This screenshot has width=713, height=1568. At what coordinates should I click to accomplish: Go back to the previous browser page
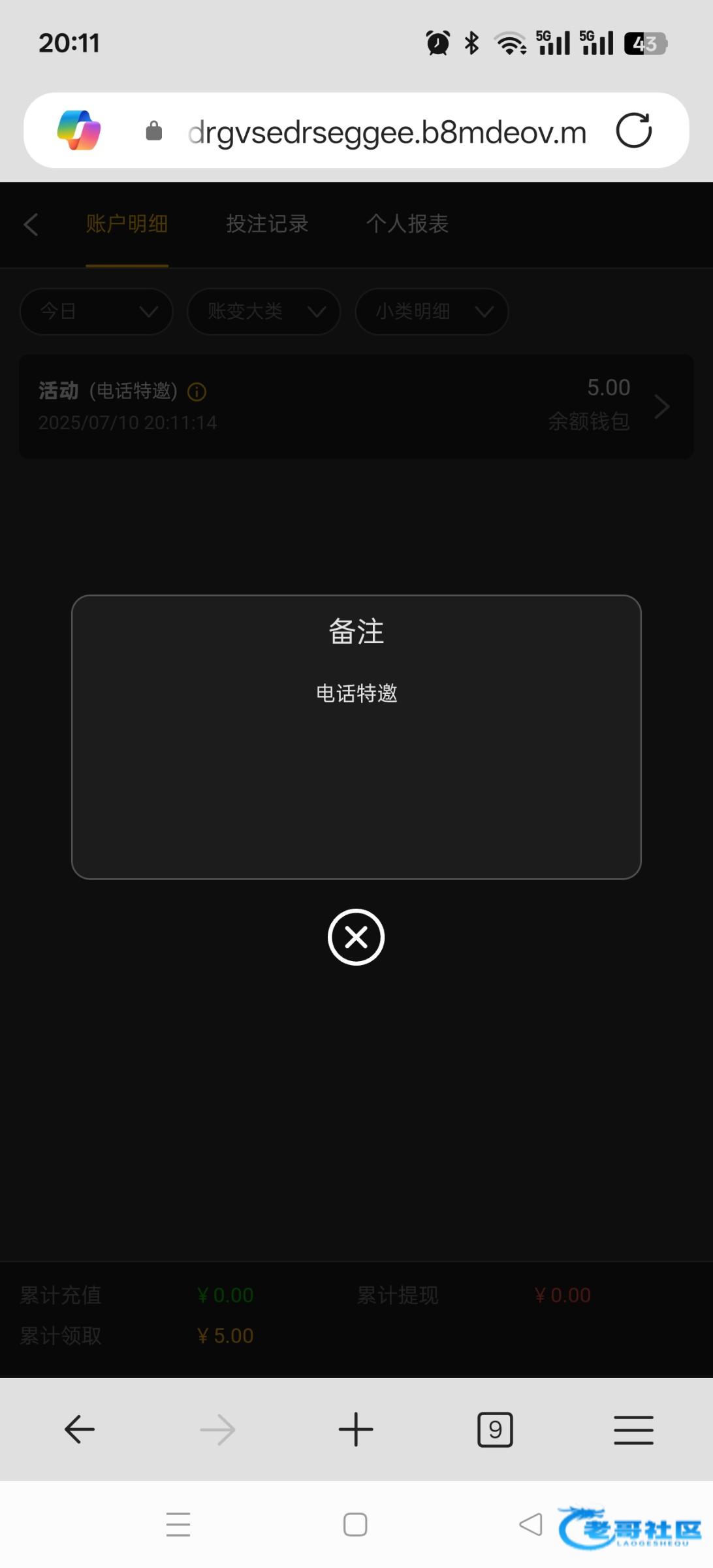tap(80, 1429)
